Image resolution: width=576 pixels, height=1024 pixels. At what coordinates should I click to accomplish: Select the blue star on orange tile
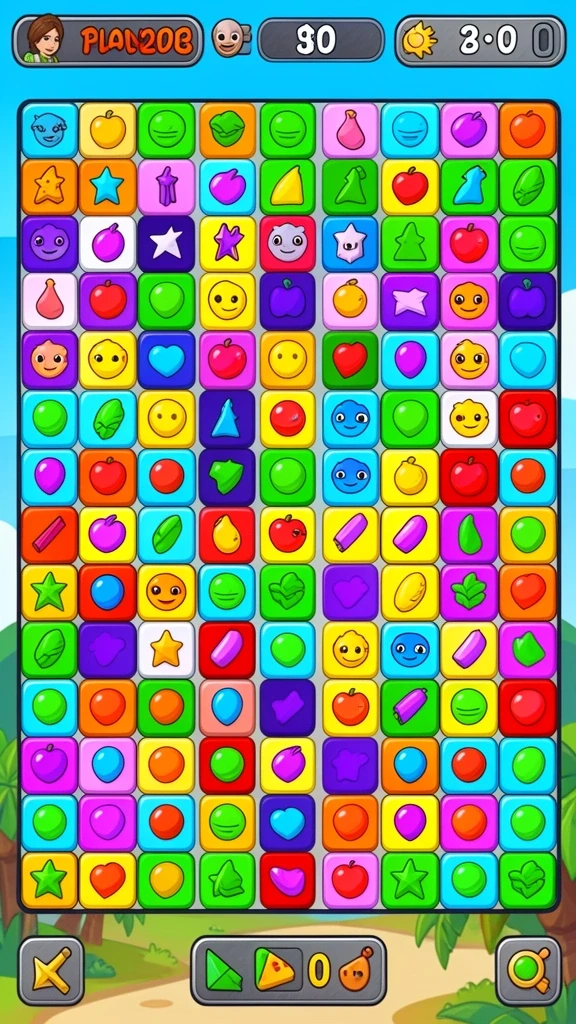[x=108, y=187]
